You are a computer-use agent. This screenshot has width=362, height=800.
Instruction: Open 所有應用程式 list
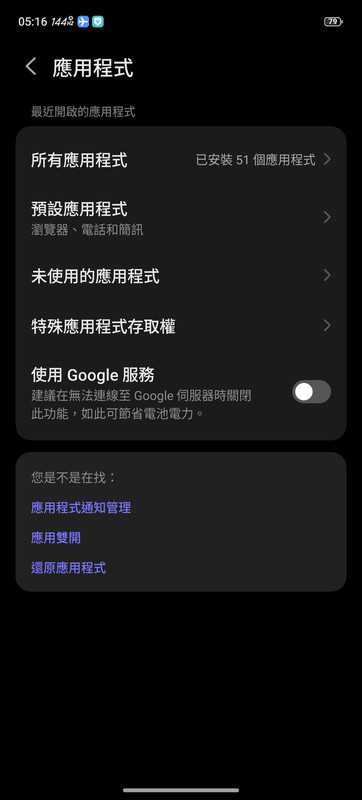(x=181, y=160)
